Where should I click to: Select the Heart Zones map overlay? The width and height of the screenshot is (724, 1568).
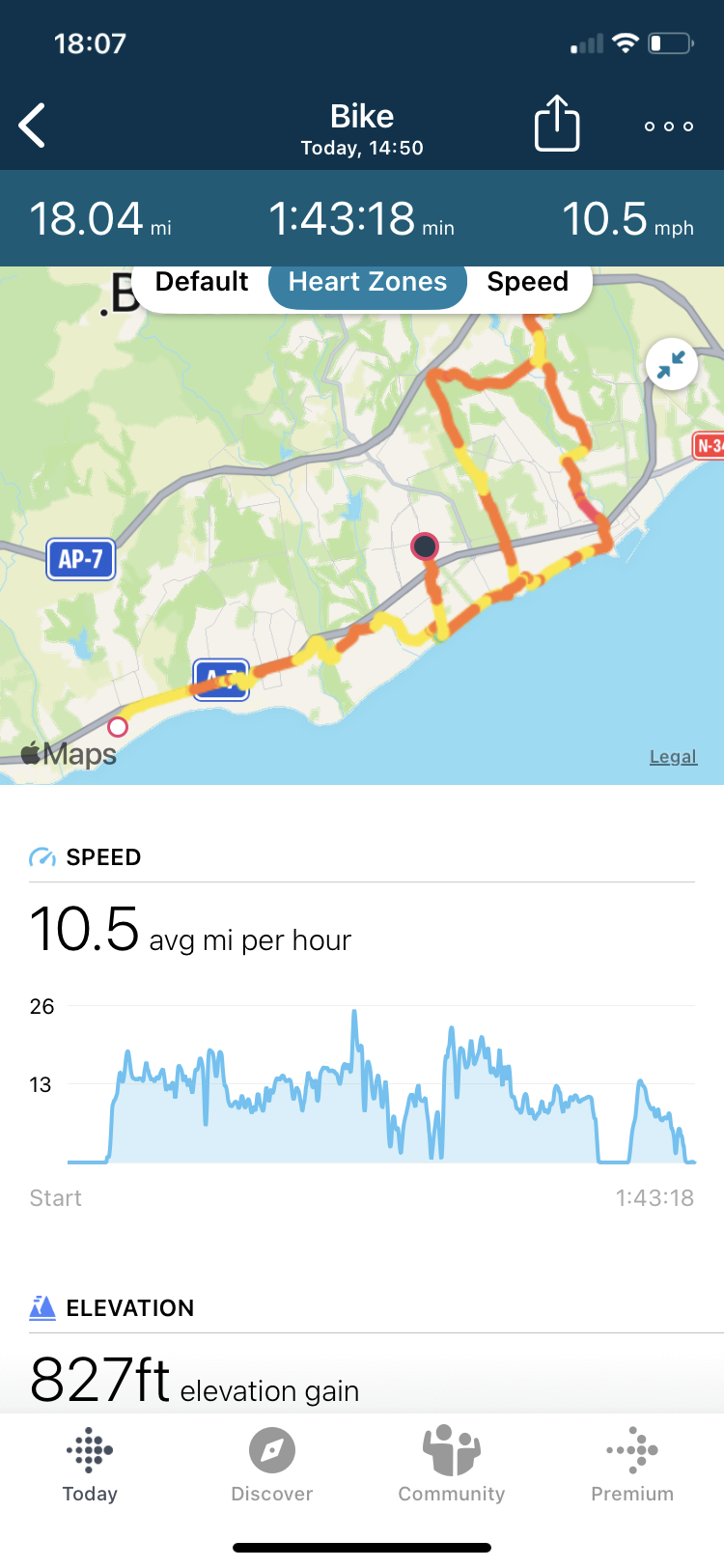point(368,282)
